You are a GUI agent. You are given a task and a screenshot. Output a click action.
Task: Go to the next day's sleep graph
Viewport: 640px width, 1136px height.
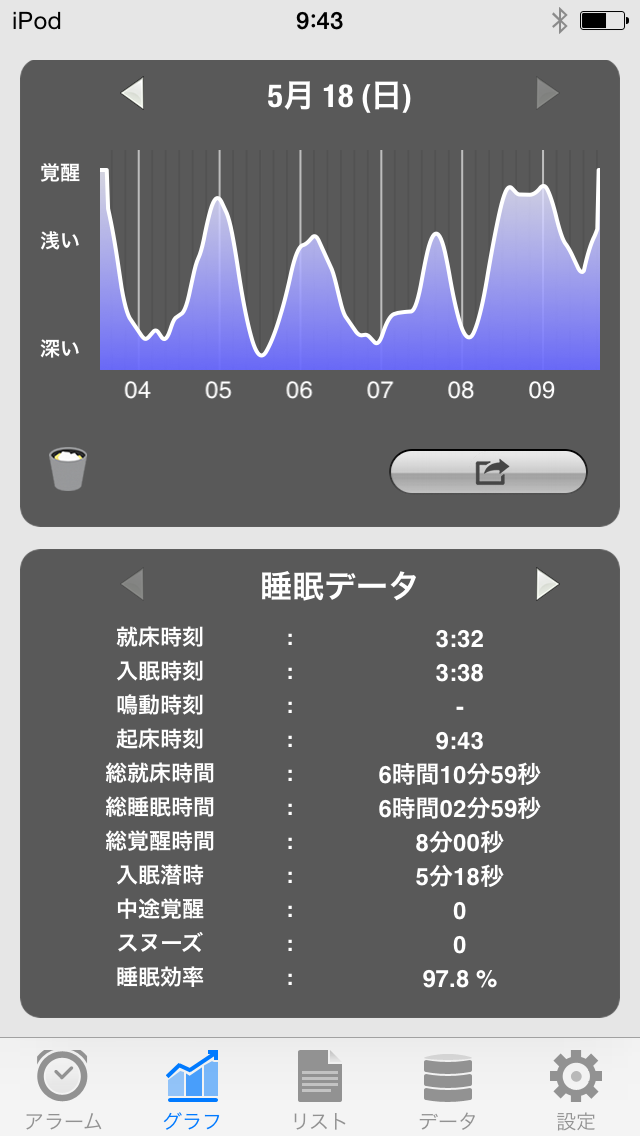pos(547,94)
